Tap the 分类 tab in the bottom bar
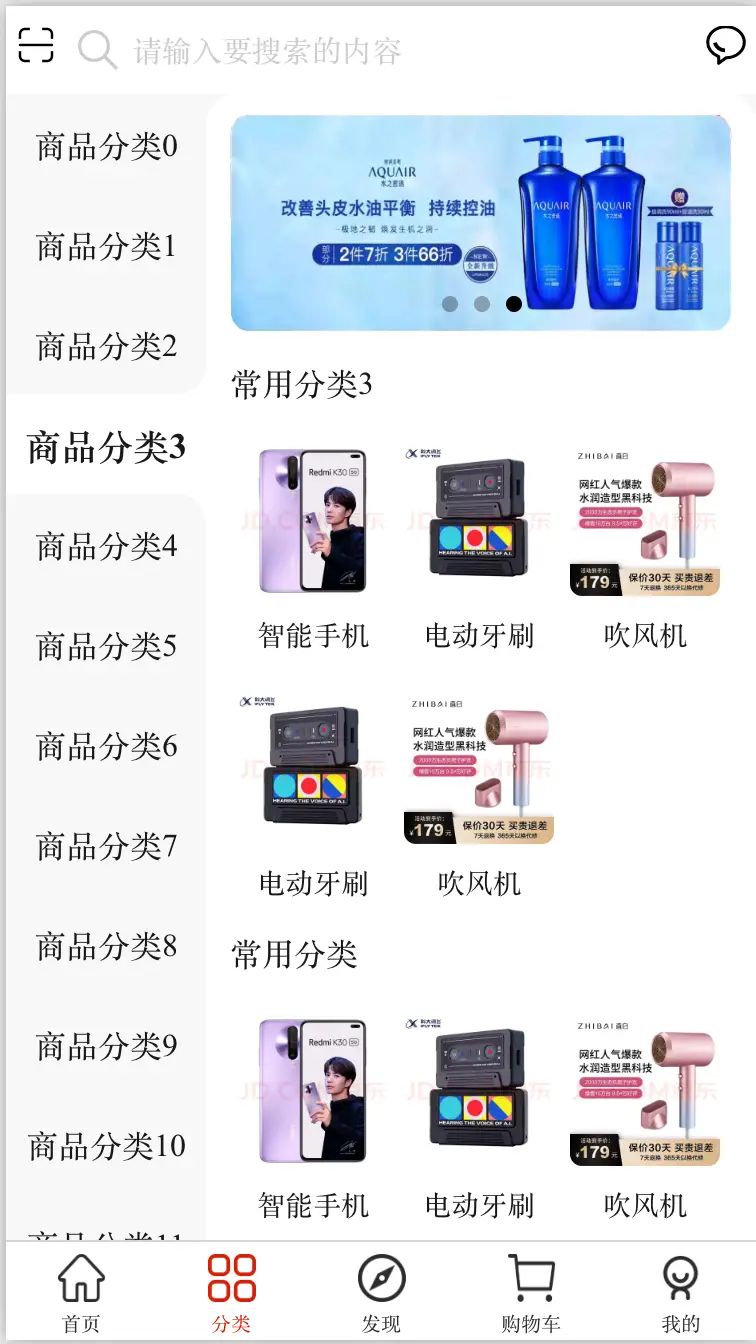 tap(231, 1293)
